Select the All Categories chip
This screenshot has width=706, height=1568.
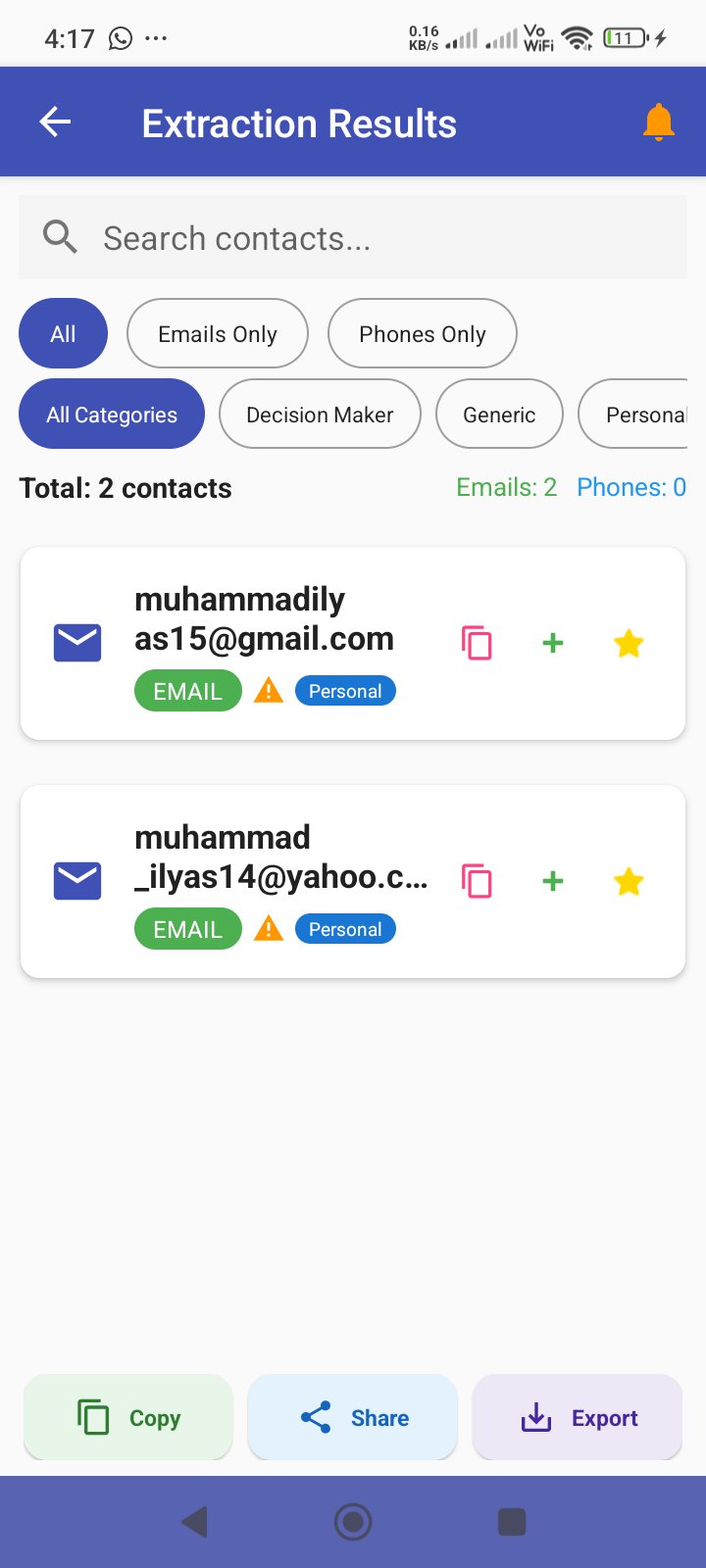[112, 415]
